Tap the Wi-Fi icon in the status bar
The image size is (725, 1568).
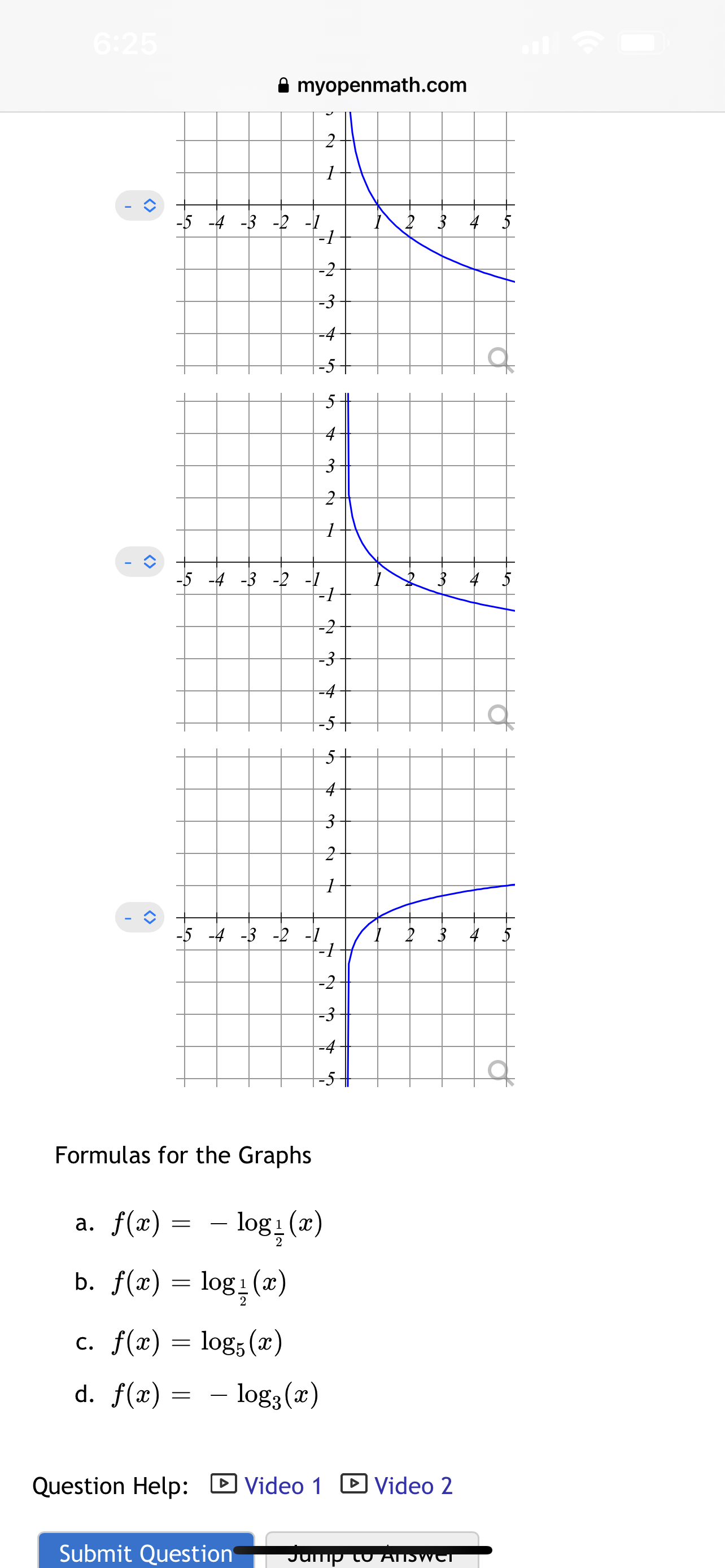pos(588,42)
